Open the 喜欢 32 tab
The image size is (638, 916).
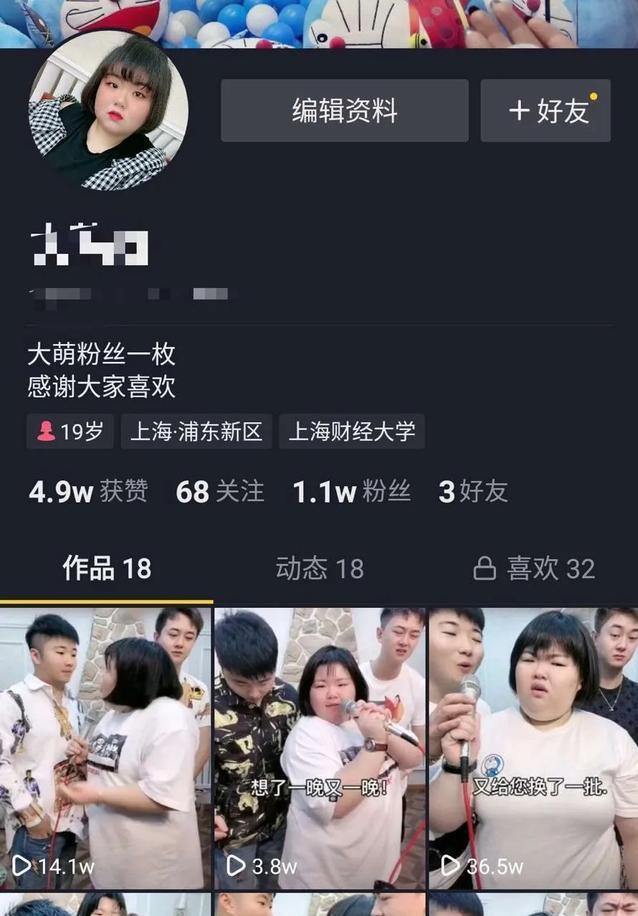[x=534, y=569]
